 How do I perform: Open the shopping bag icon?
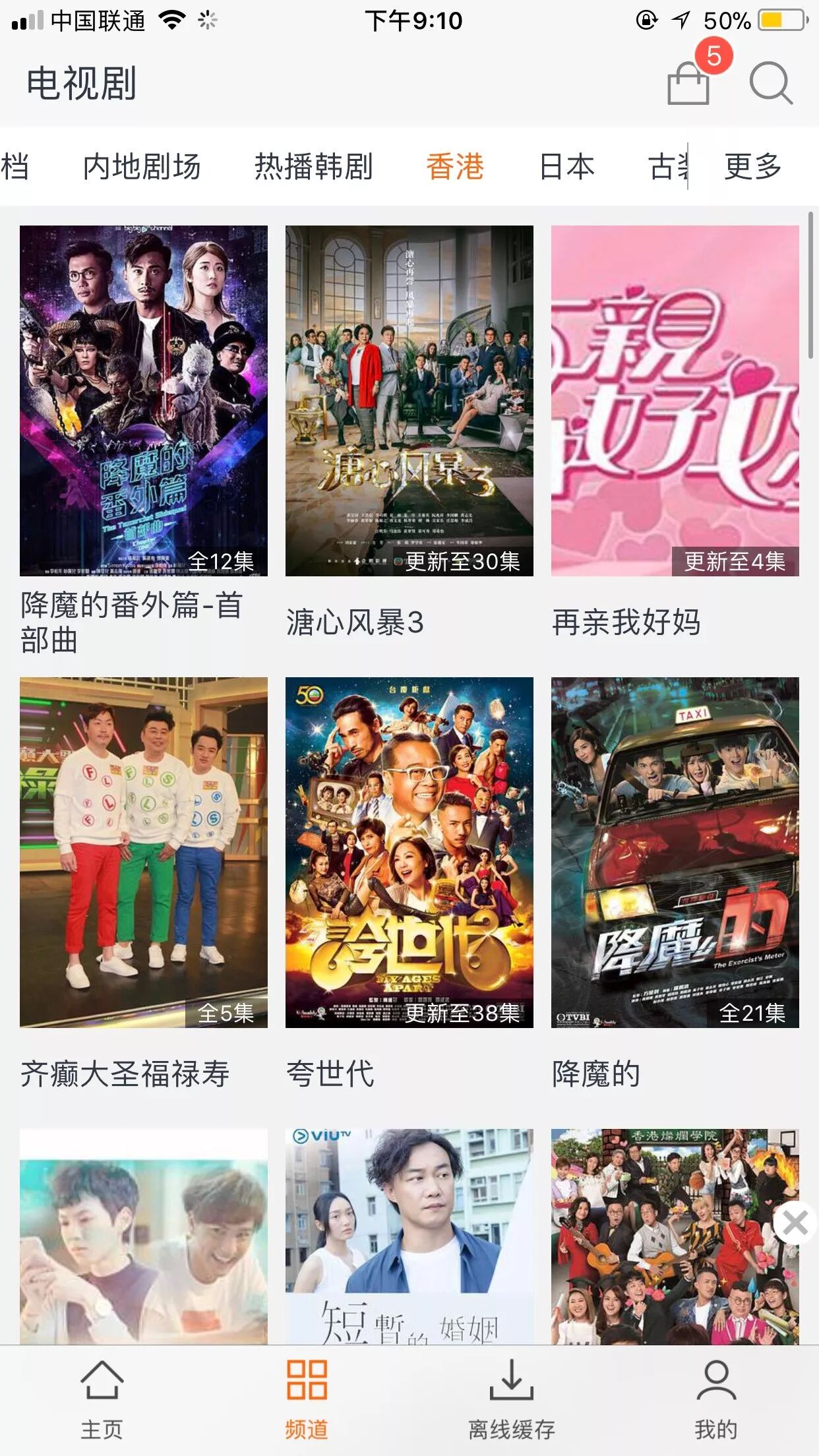(x=688, y=83)
